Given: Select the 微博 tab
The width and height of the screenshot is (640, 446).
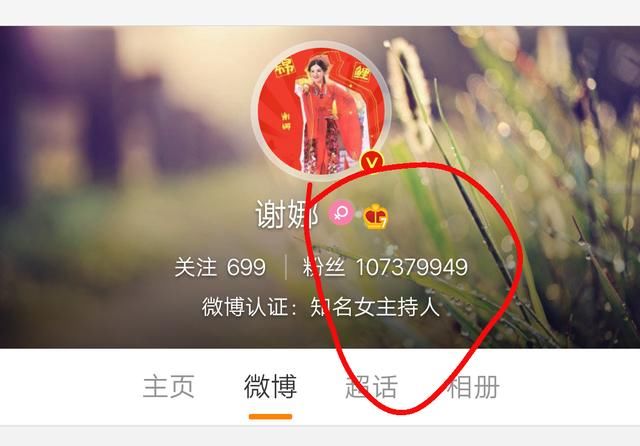Looking at the screenshot, I should (x=270, y=386).
